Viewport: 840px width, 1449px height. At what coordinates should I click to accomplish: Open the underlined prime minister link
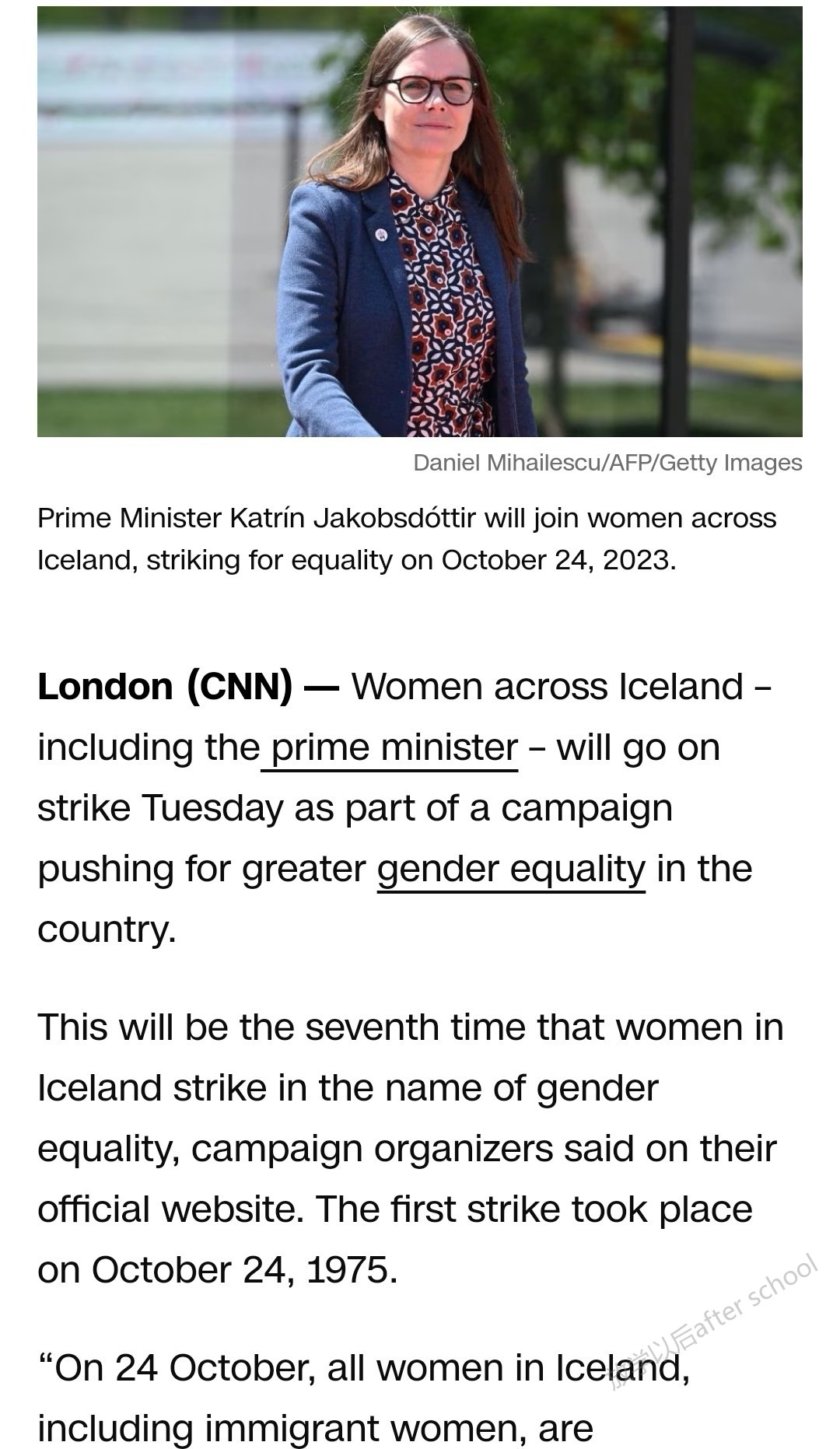point(390,747)
